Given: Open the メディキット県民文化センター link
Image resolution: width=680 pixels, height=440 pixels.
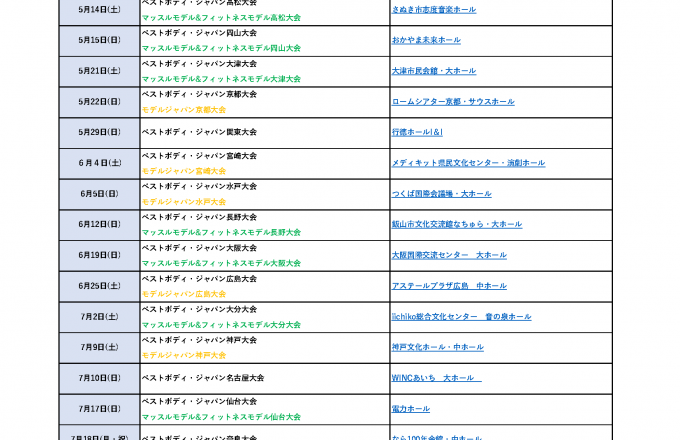Looking at the screenshot, I should click(467, 163).
